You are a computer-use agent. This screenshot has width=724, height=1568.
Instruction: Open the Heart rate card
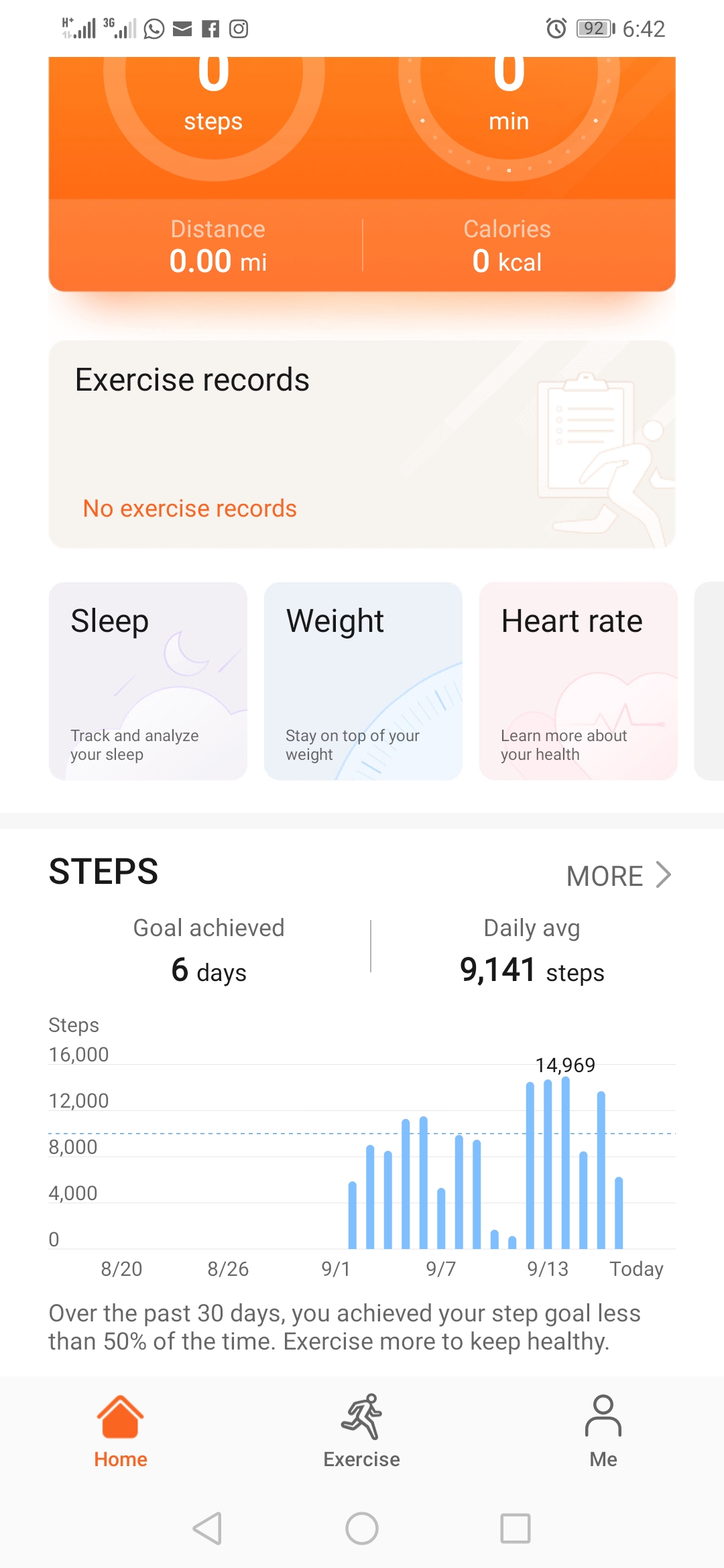click(x=578, y=681)
